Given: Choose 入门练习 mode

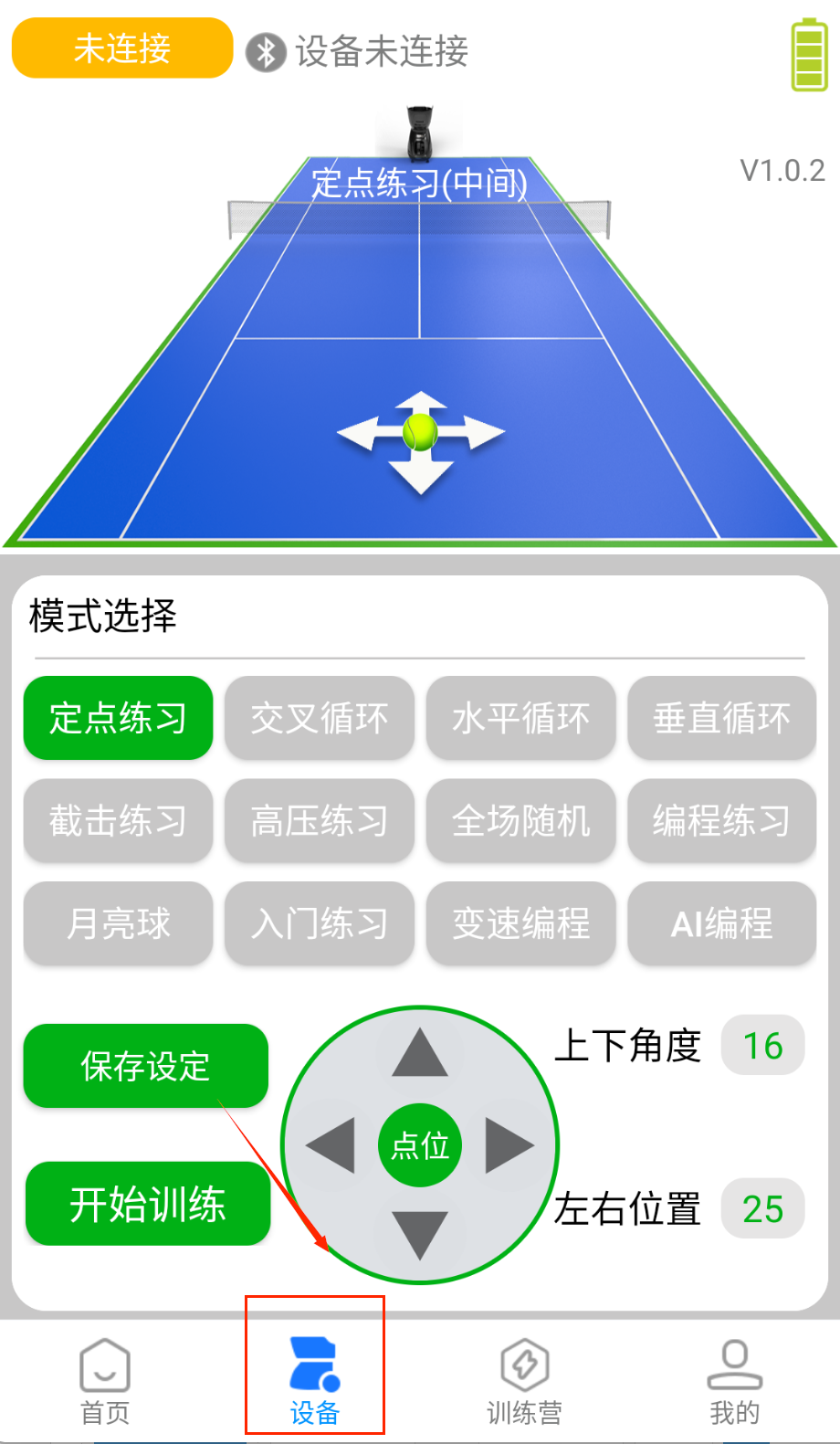Looking at the screenshot, I should (320, 923).
